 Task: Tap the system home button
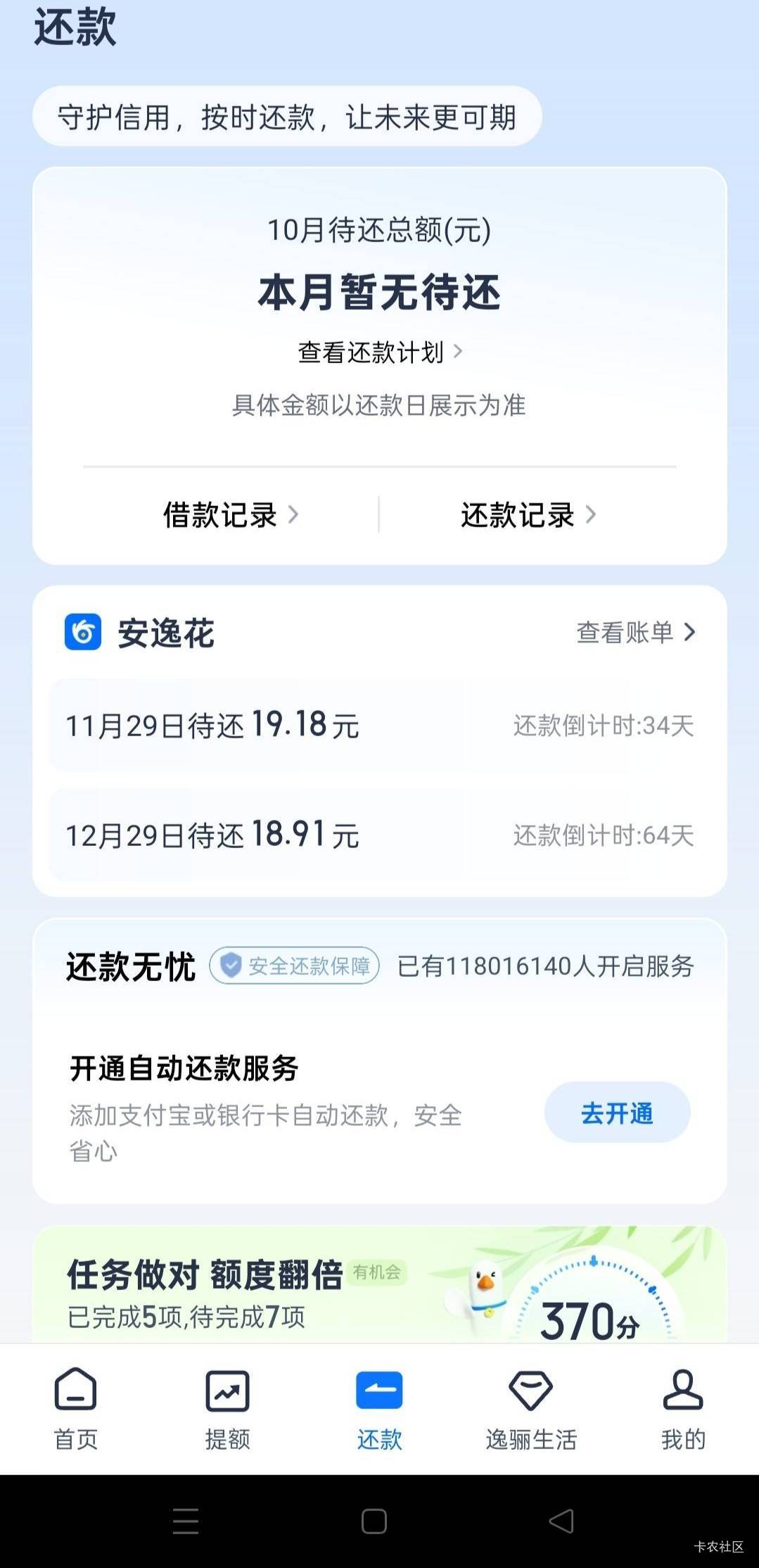(374, 1521)
